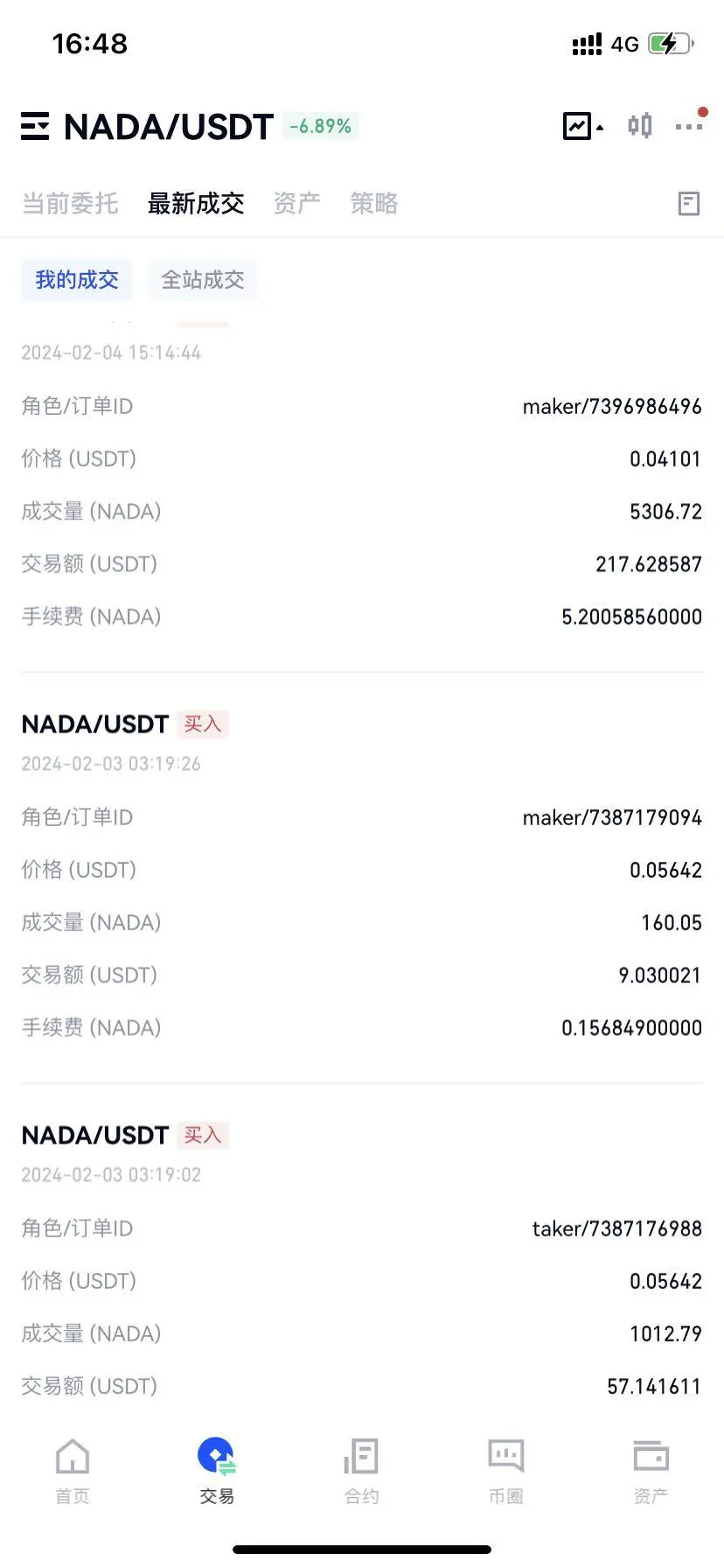Viewport: 724px width, 1568px height.
Task: Switch to 全站成交 filter chip
Action: click(x=203, y=280)
